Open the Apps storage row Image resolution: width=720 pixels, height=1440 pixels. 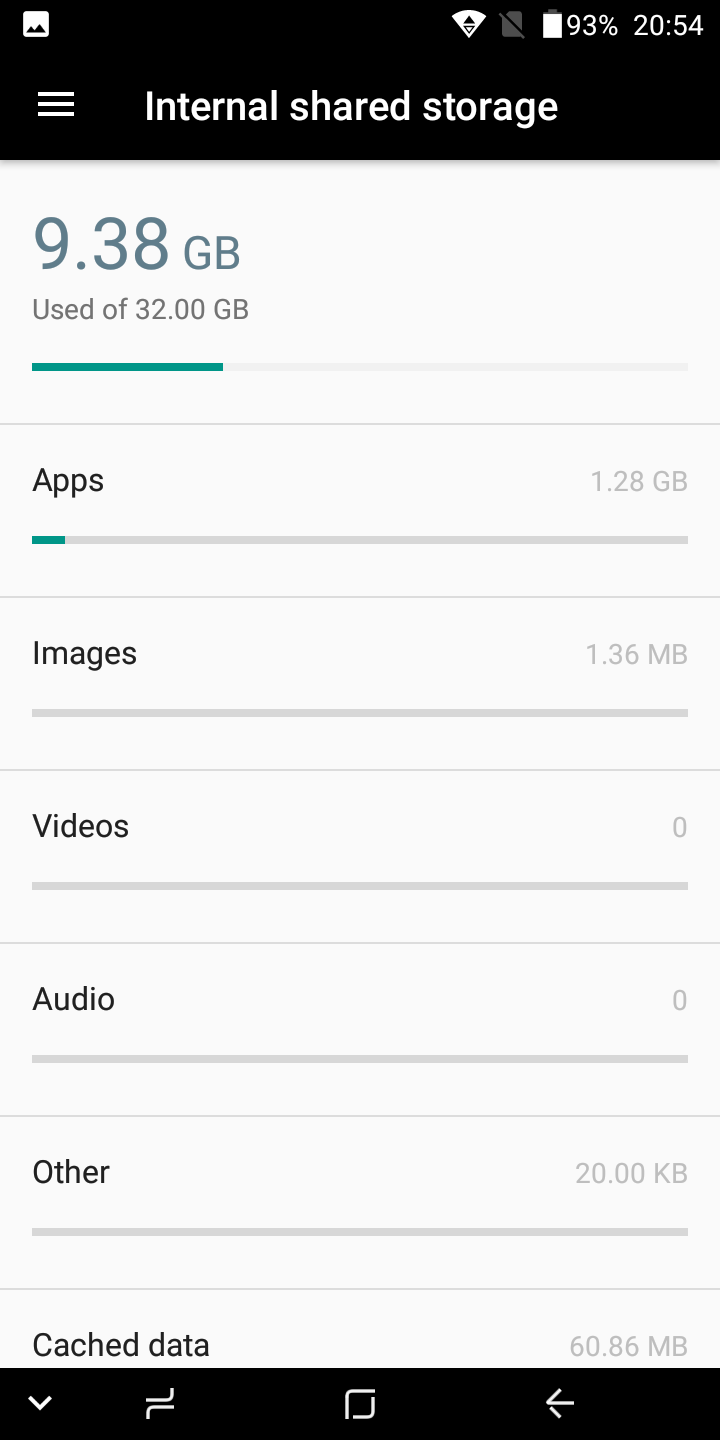click(360, 510)
